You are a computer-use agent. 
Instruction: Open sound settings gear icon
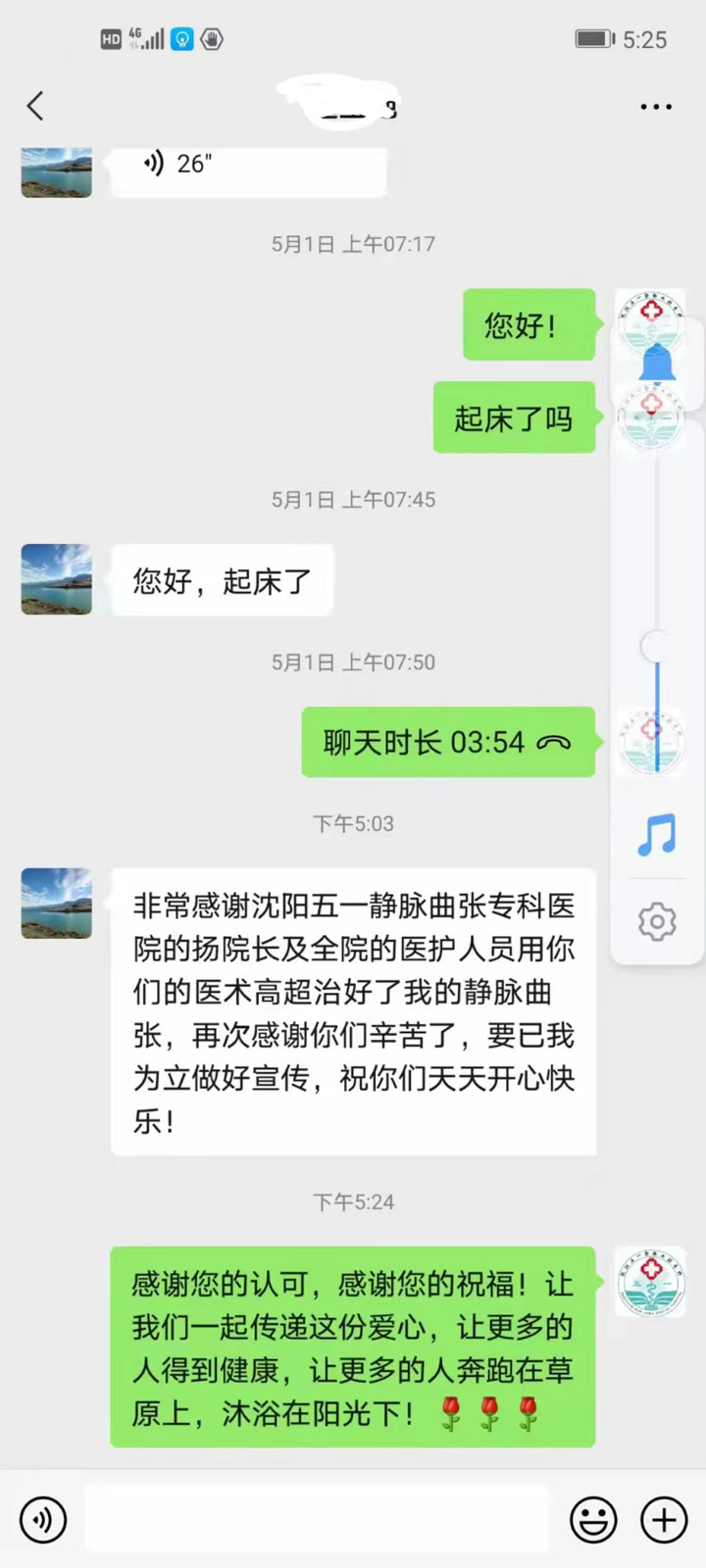[657, 921]
